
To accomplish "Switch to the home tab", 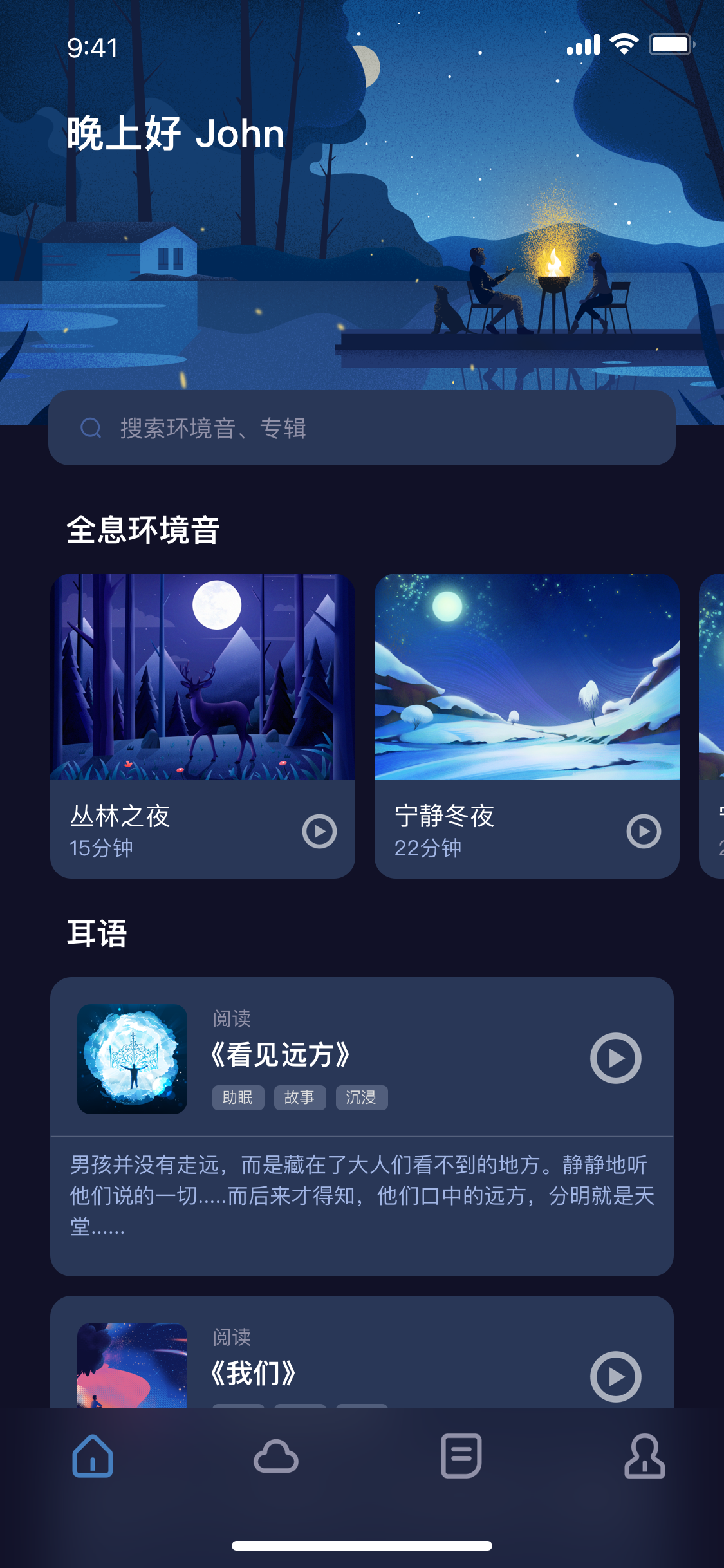I will click(x=93, y=1456).
